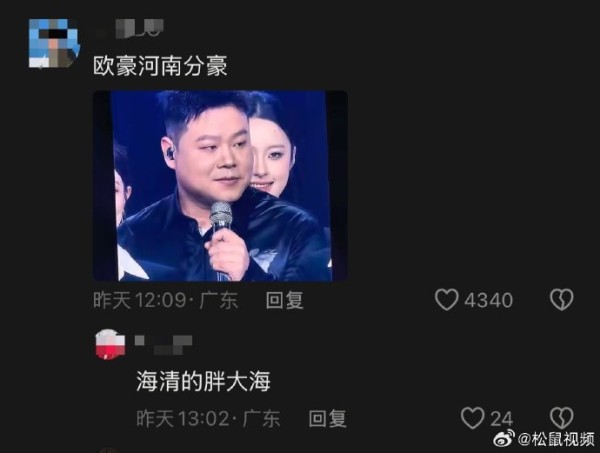Open the first commenter's profile avatar
Screen dimensions: 600x453
click(53, 43)
